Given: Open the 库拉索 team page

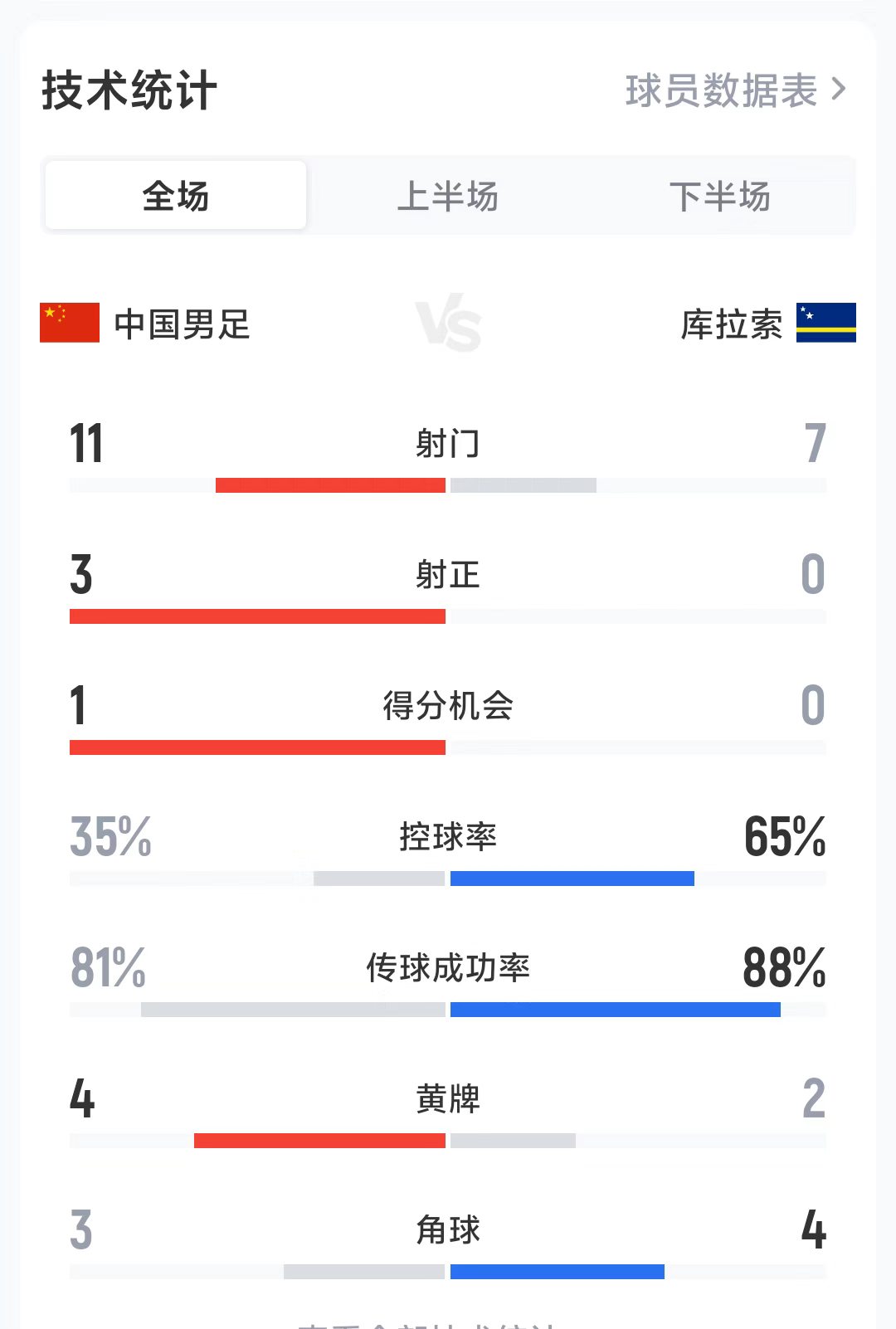Looking at the screenshot, I should [x=732, y=324].
